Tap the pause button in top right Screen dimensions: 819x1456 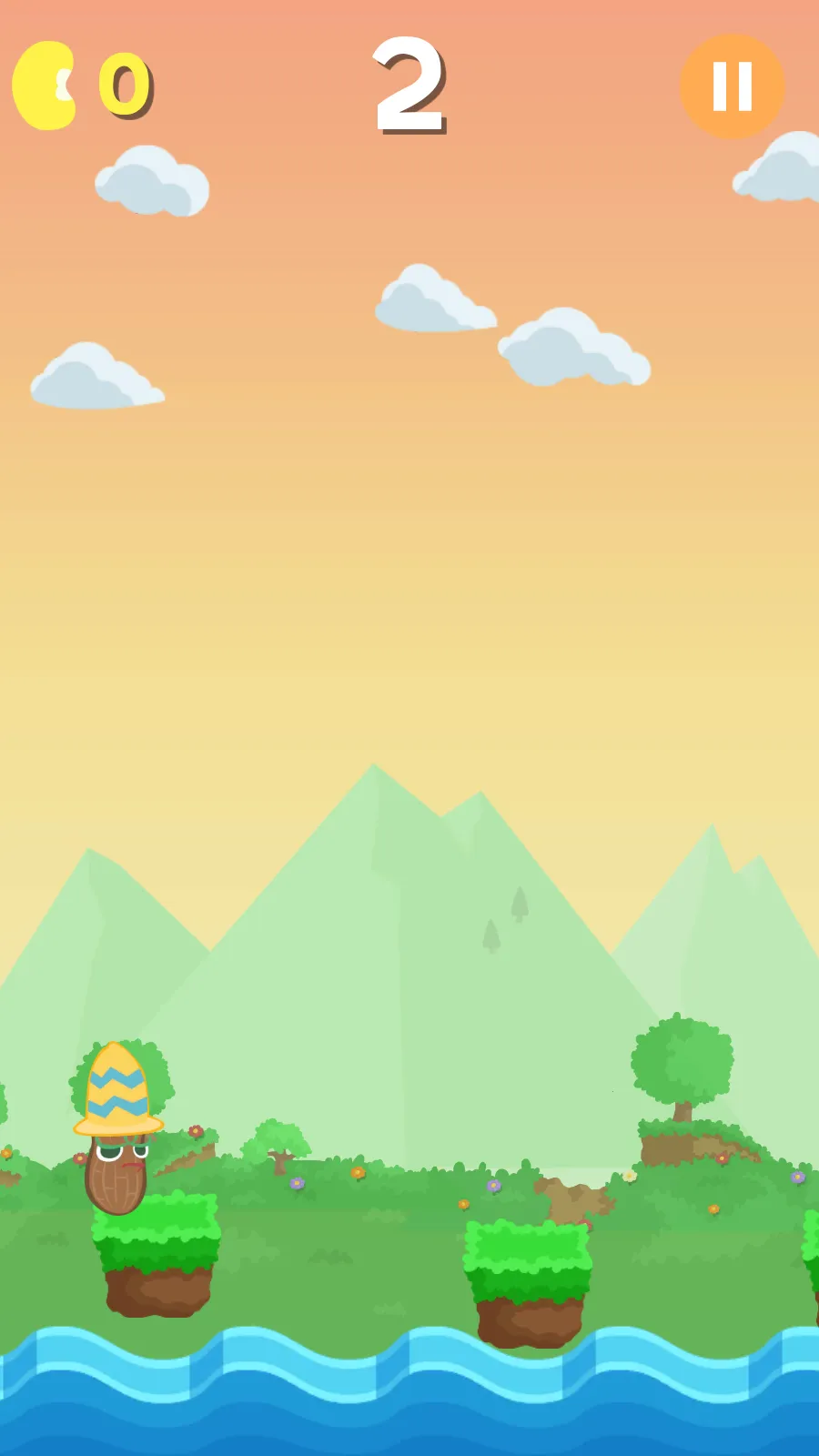[x=733, y=85]
